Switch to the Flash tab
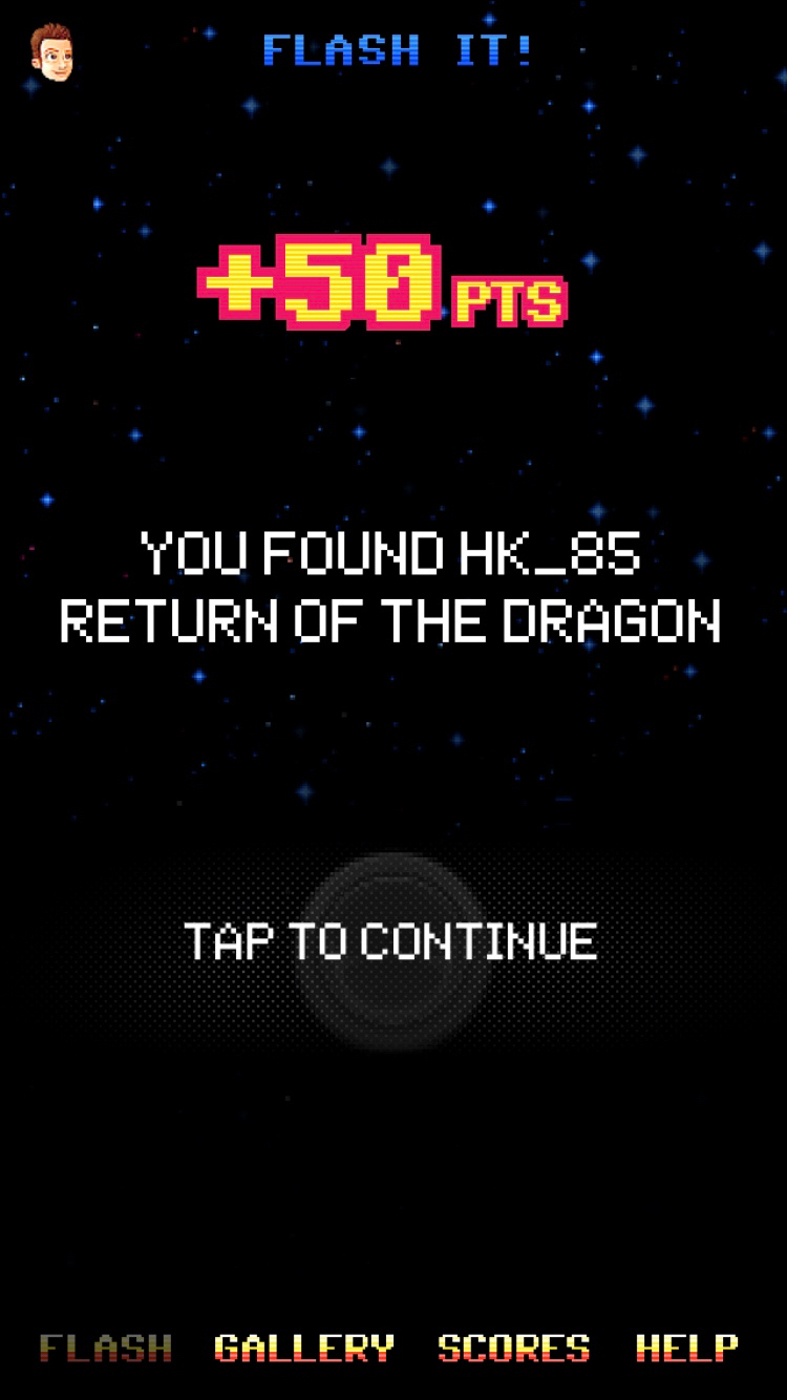 pyautogui.click(x=106, y=1348)
